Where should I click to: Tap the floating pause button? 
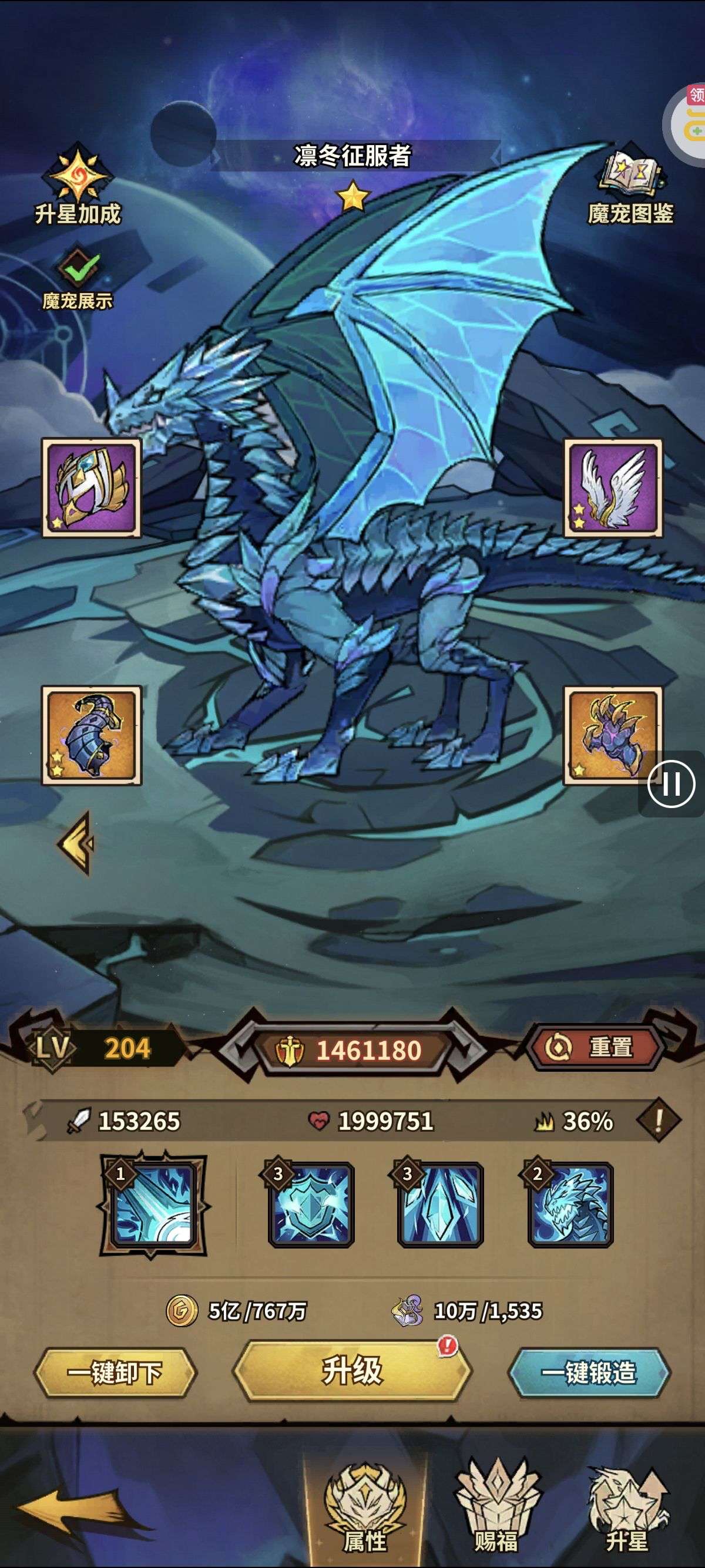pyautogui.click(x=671, y=784)
